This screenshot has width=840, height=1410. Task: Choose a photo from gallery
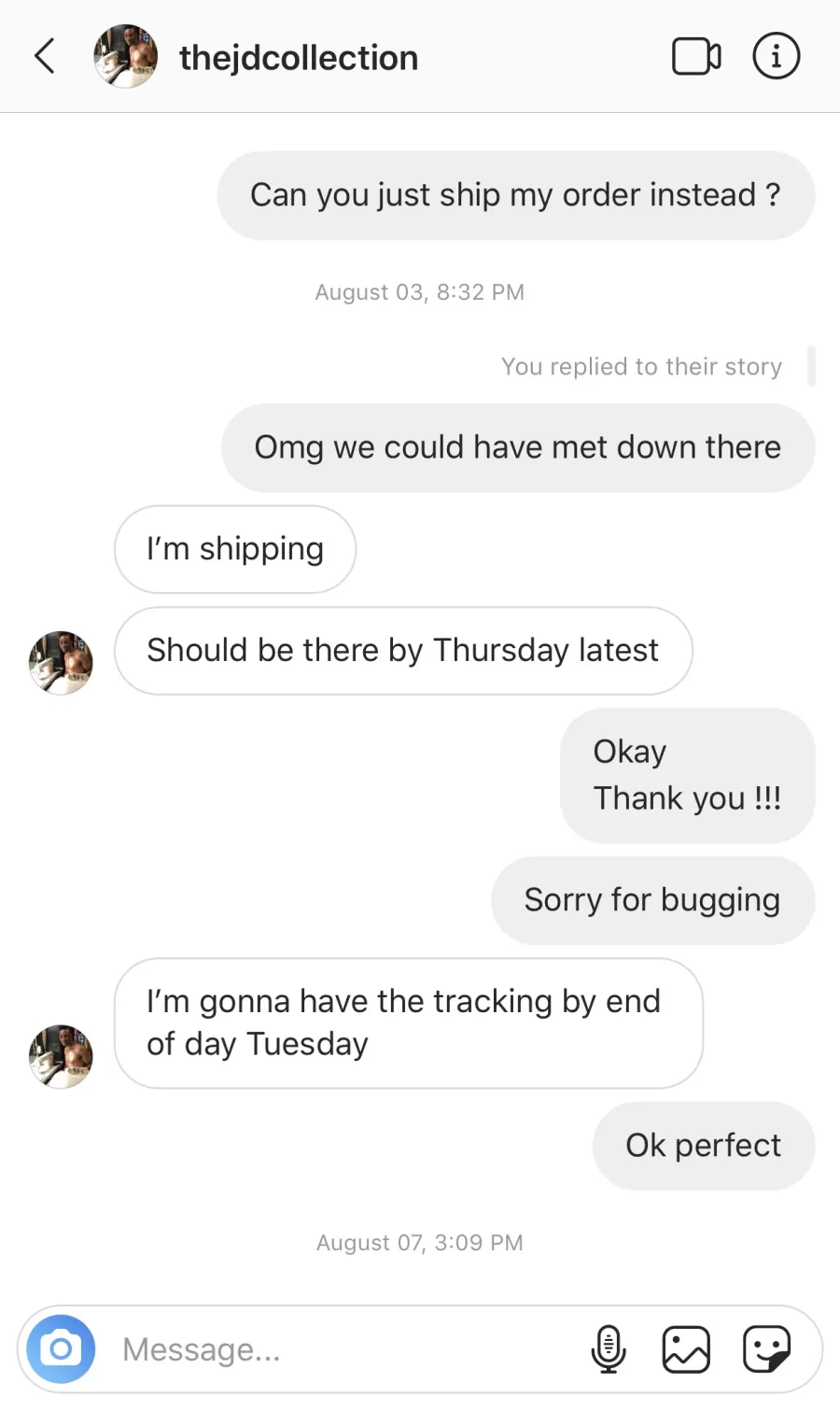point(686,1349)
